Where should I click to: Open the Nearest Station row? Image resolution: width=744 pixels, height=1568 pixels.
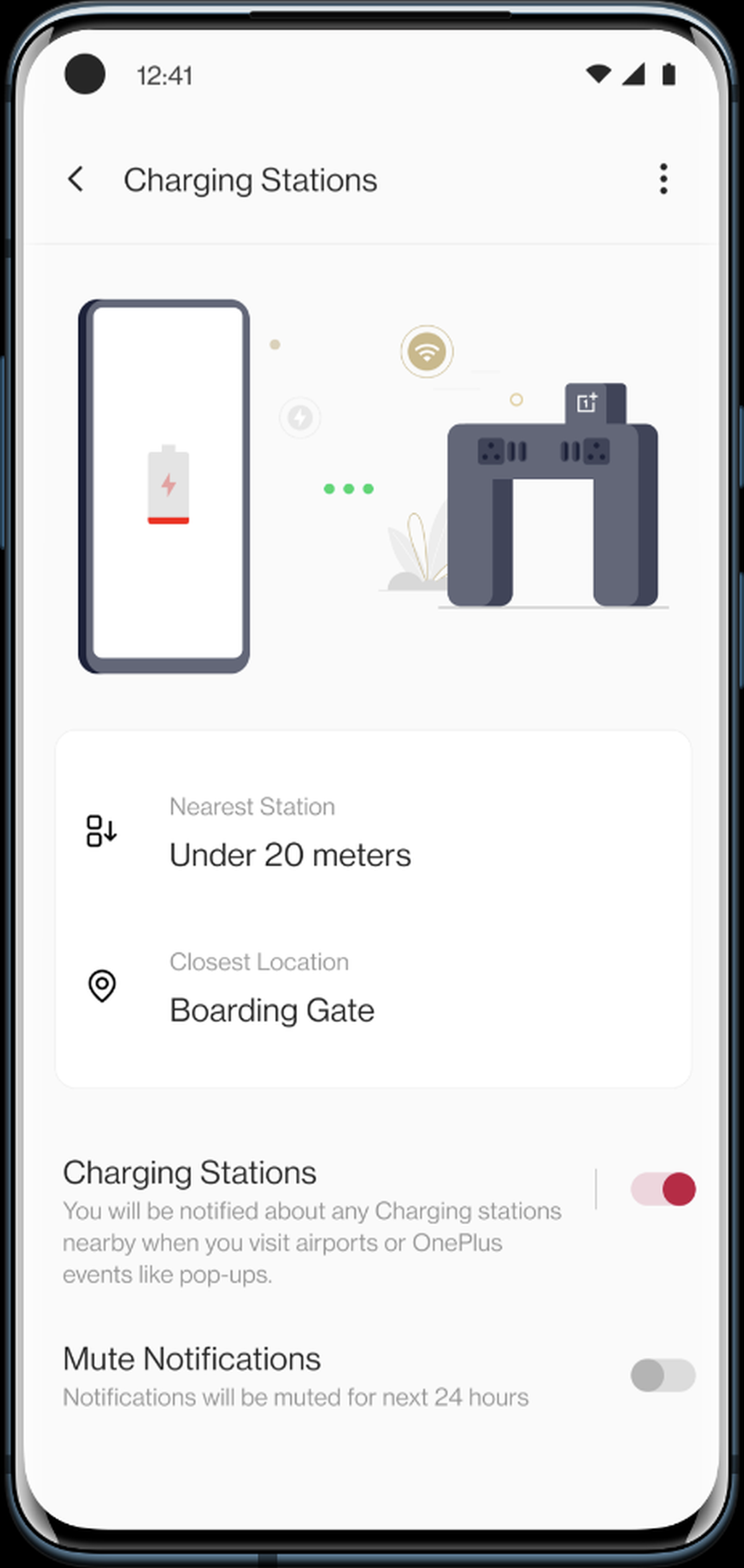click(372, 832)
